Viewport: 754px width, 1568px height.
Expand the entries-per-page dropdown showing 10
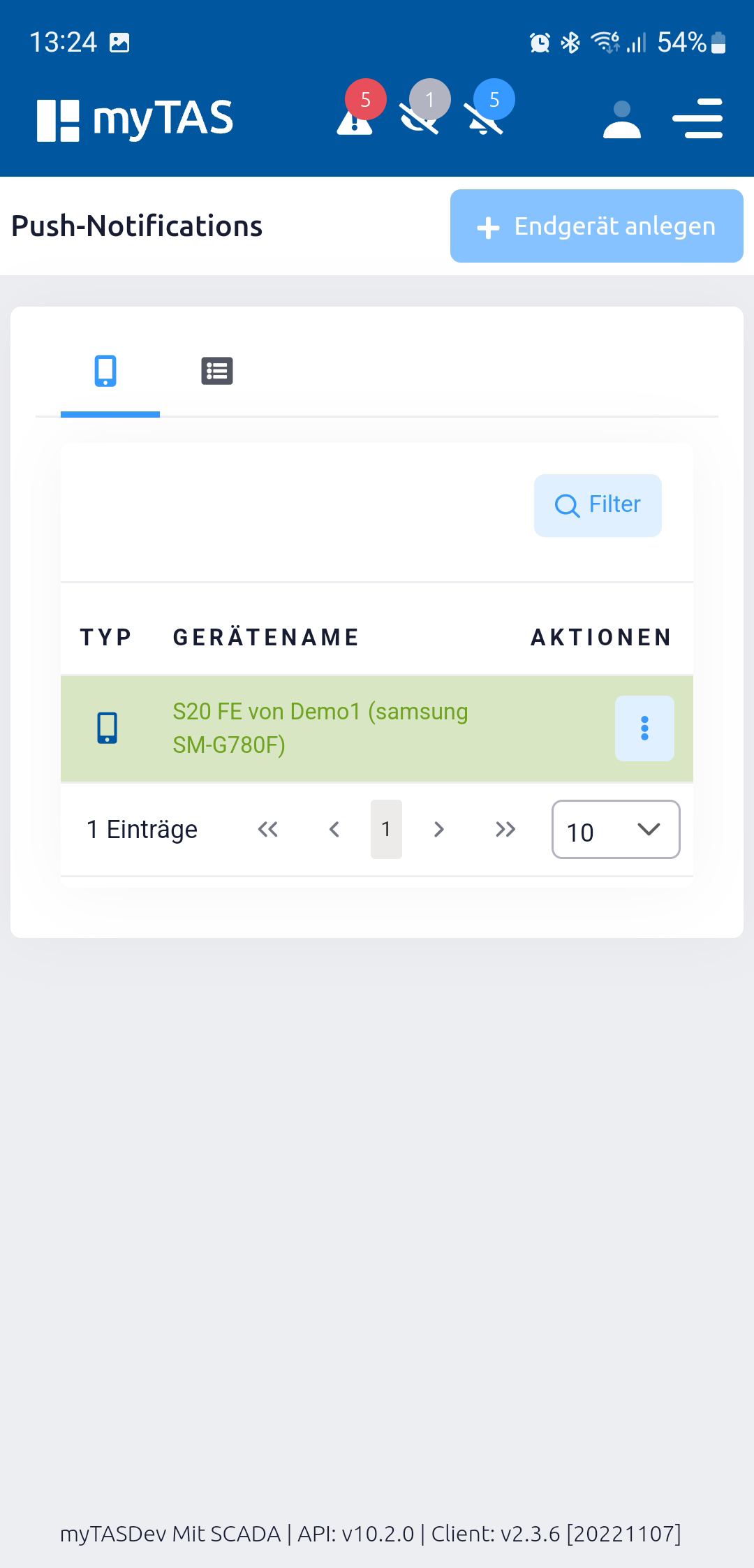616,829
